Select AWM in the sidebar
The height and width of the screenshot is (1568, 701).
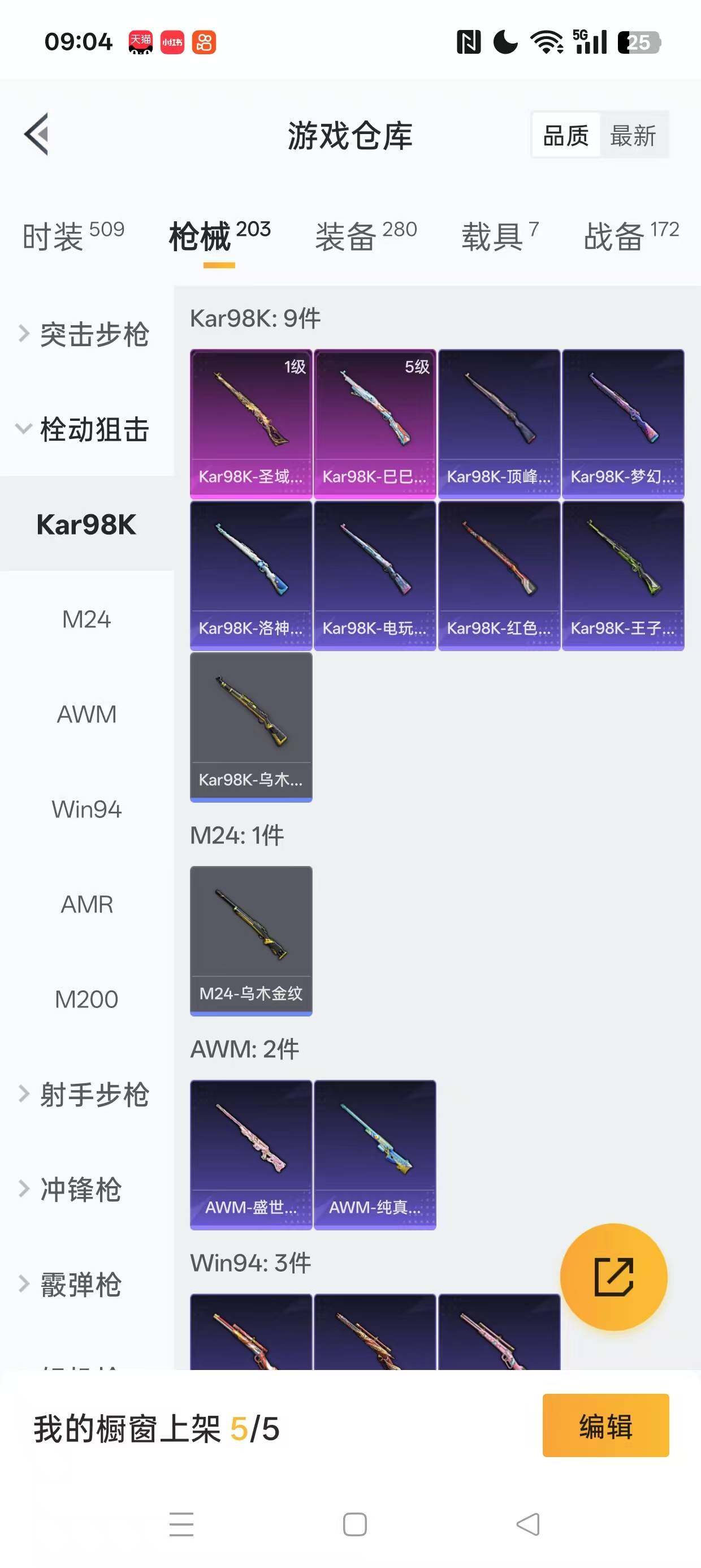tap(86, 714)
